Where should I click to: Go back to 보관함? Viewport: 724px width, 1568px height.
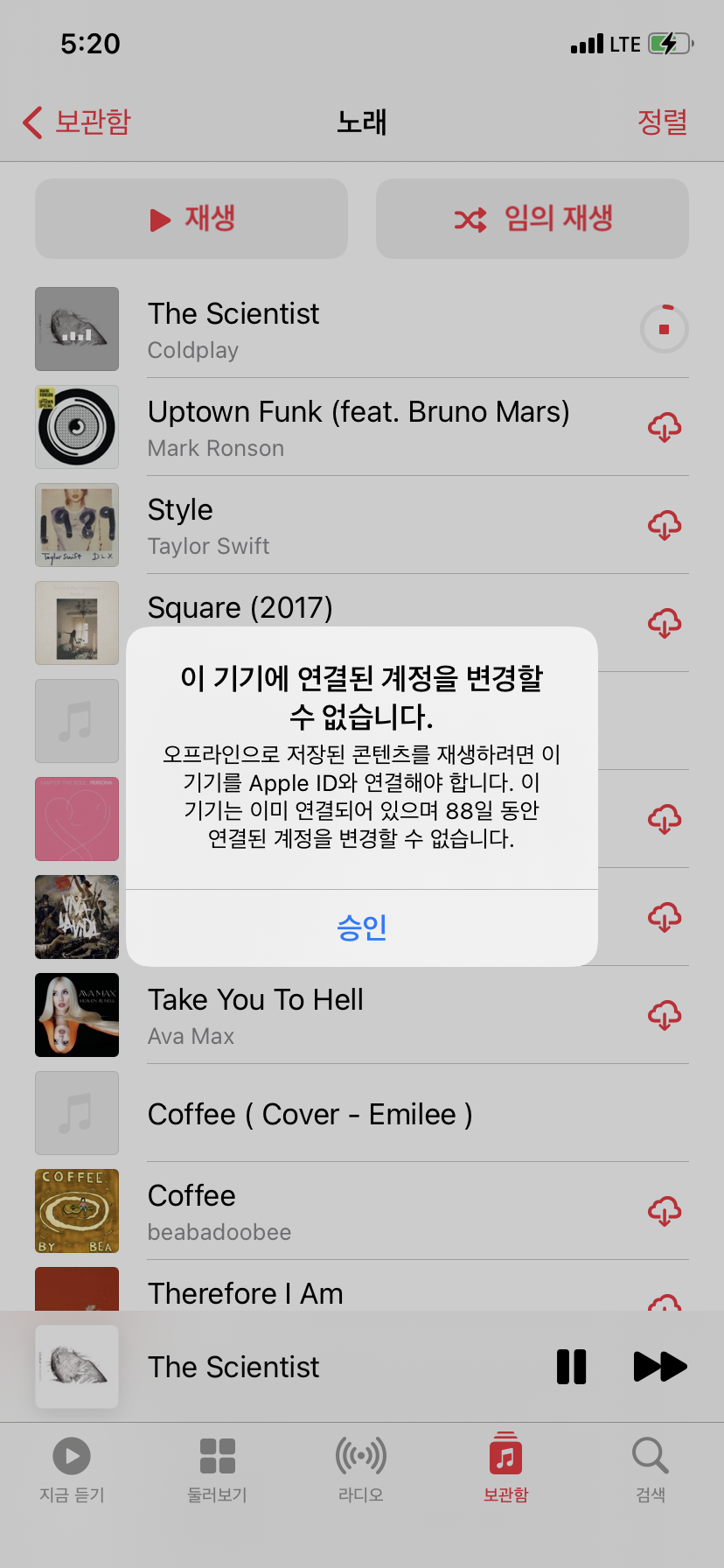point(77,122)
